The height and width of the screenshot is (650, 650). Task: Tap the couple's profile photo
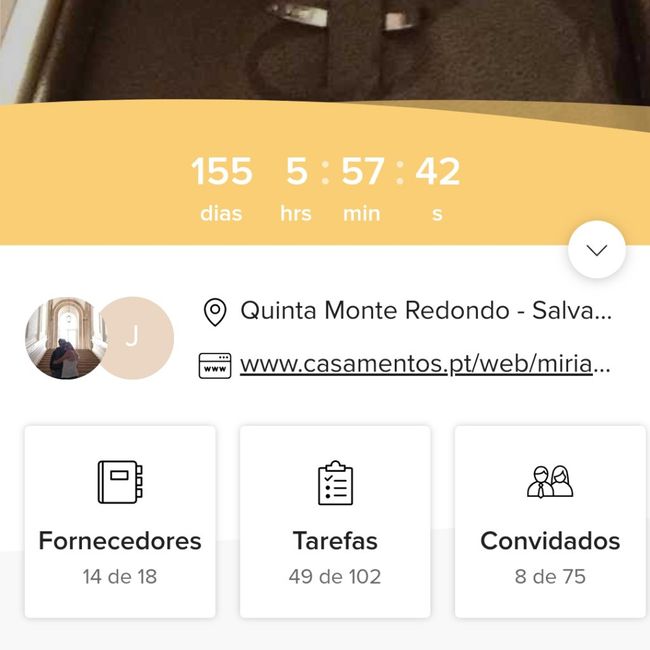(x=62, y=338)
